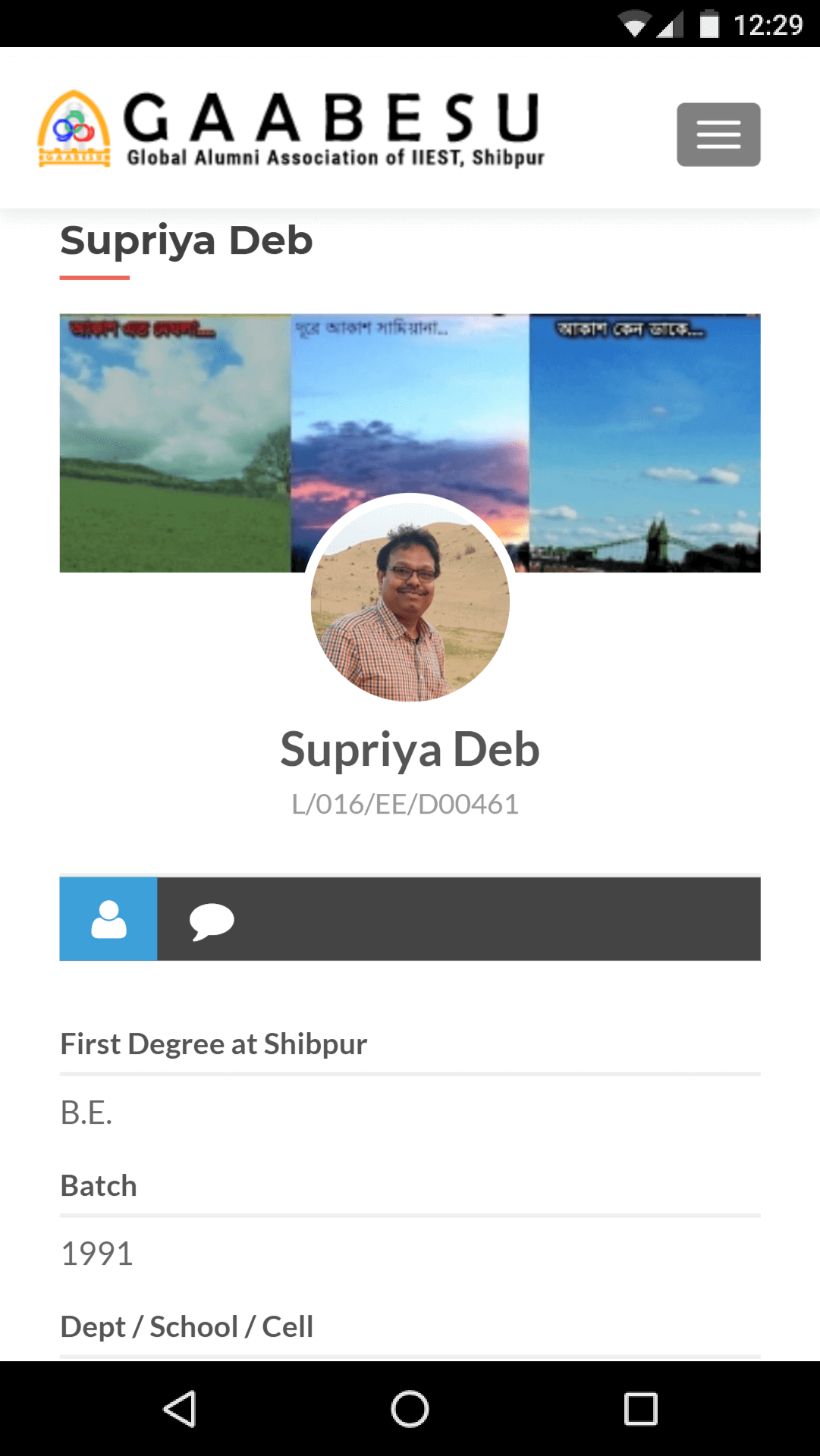Go back using the system back button
Viewport: 820px width, 1456px height.
click(181, 1409)
